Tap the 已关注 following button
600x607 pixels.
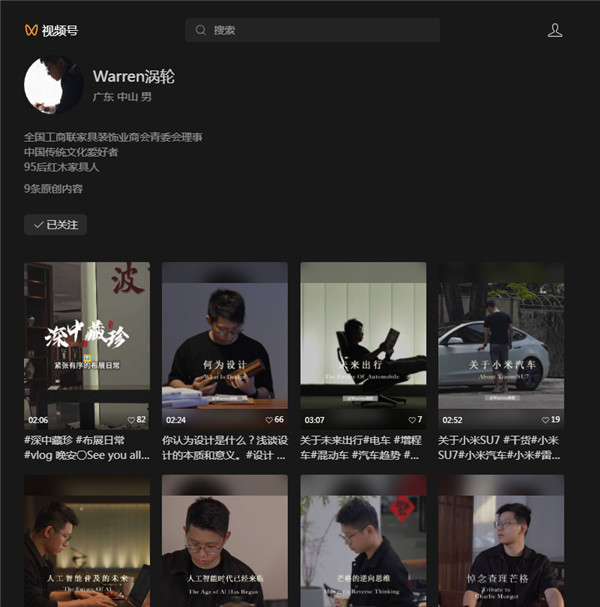[56, 225]
